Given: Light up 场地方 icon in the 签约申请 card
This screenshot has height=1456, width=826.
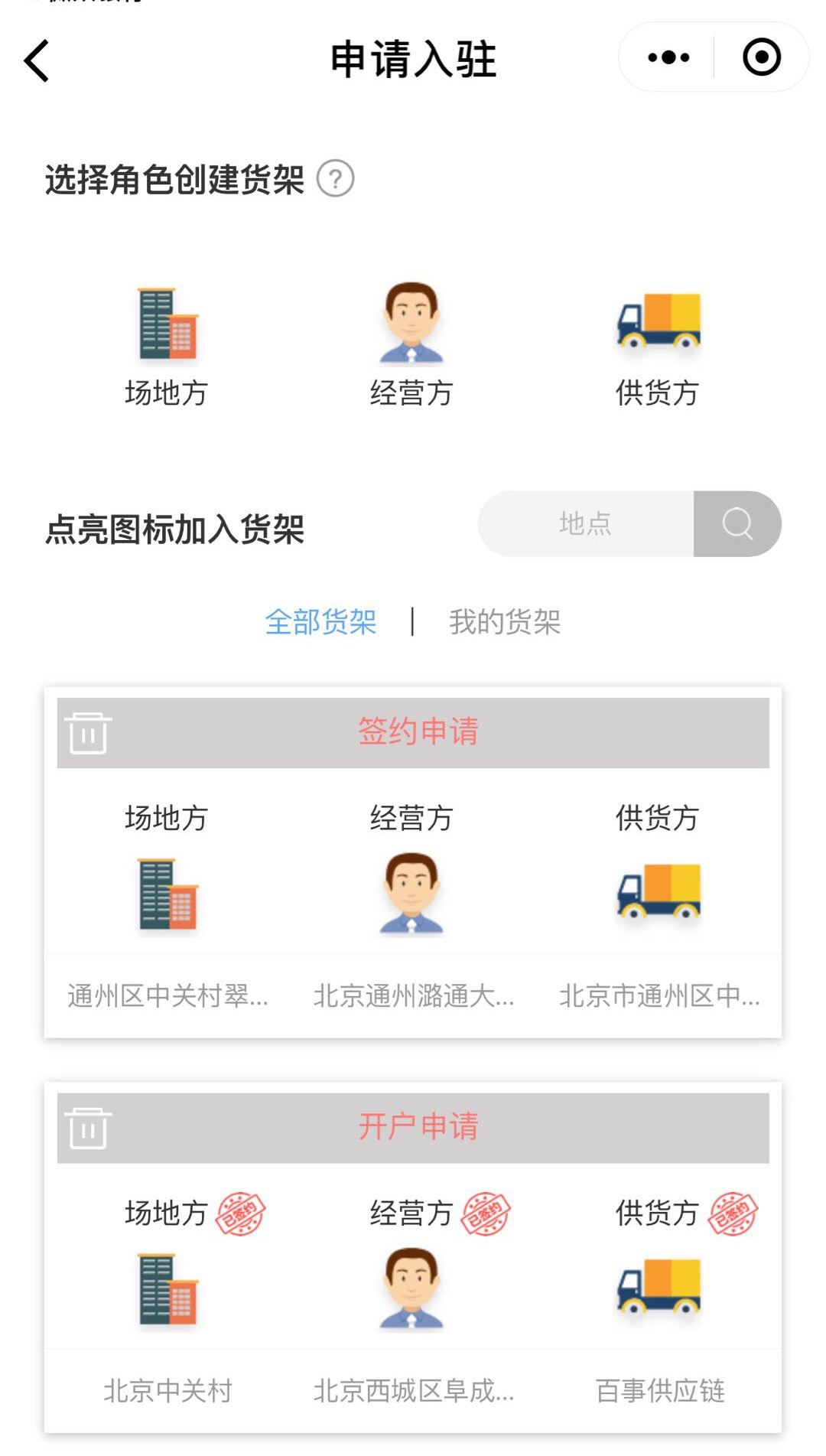Looking at the screenshot, I should pyautogui.click(x=168, y=894).
